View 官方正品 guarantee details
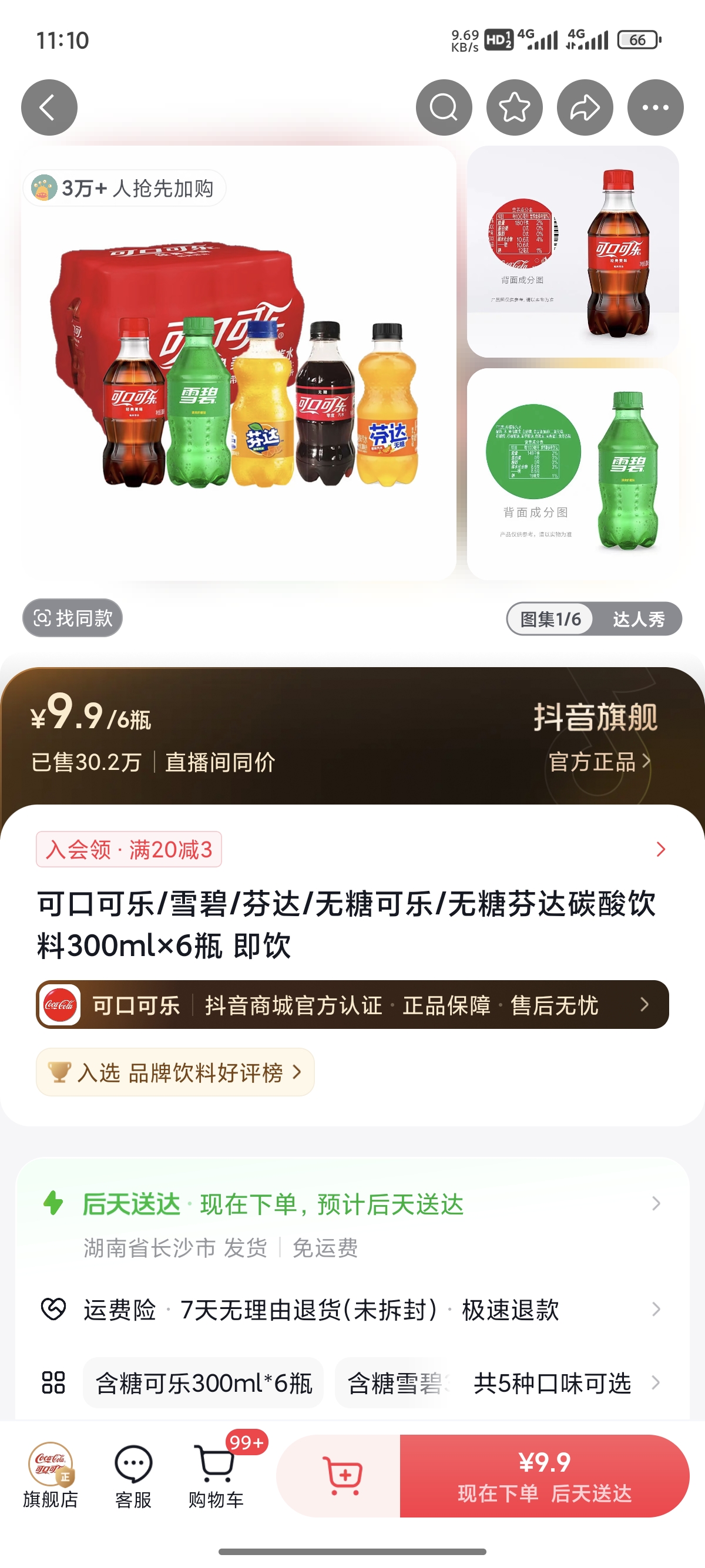705x1568 pixels. point(600,762)
